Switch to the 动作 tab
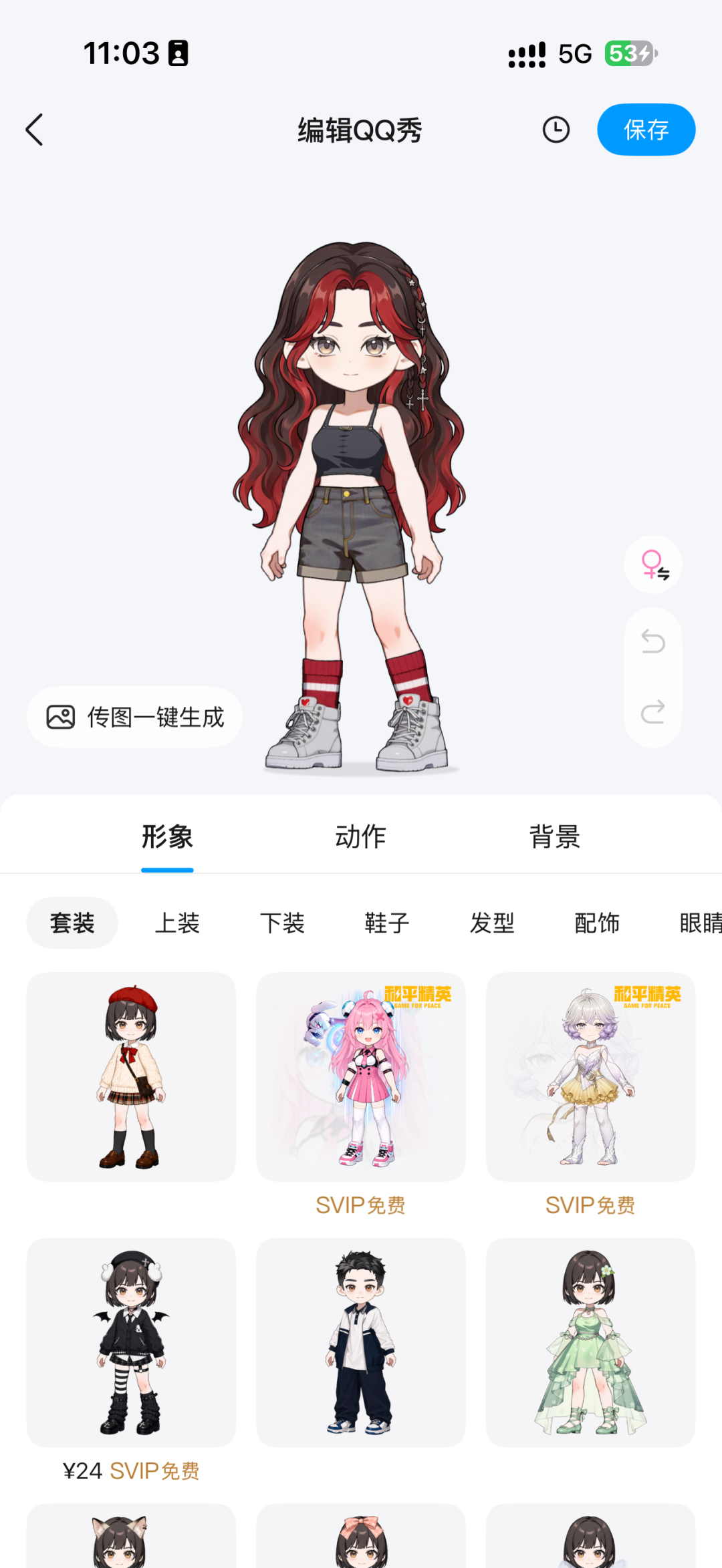Viewport: 722px width, 1568px height. click(360, 836)
